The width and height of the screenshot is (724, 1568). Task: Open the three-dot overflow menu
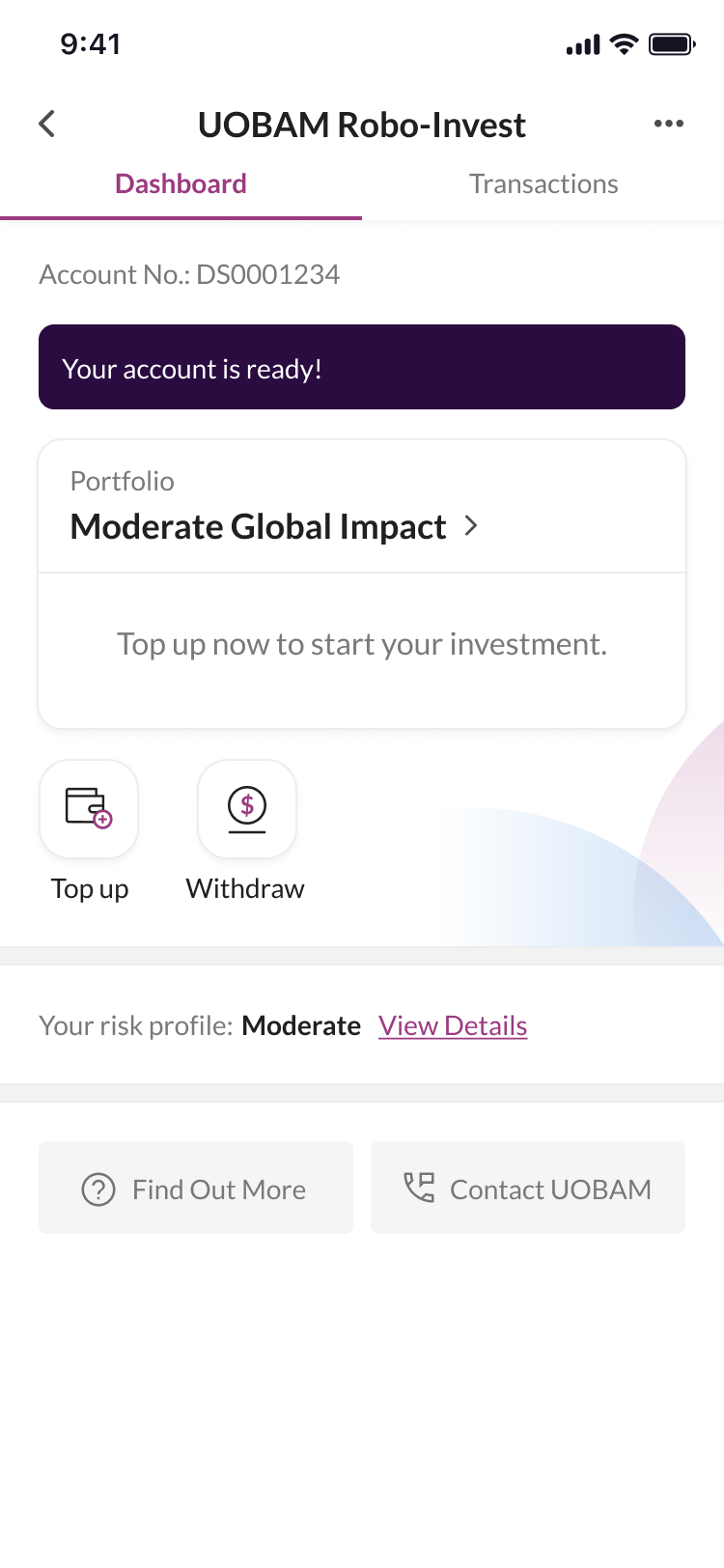668,124
